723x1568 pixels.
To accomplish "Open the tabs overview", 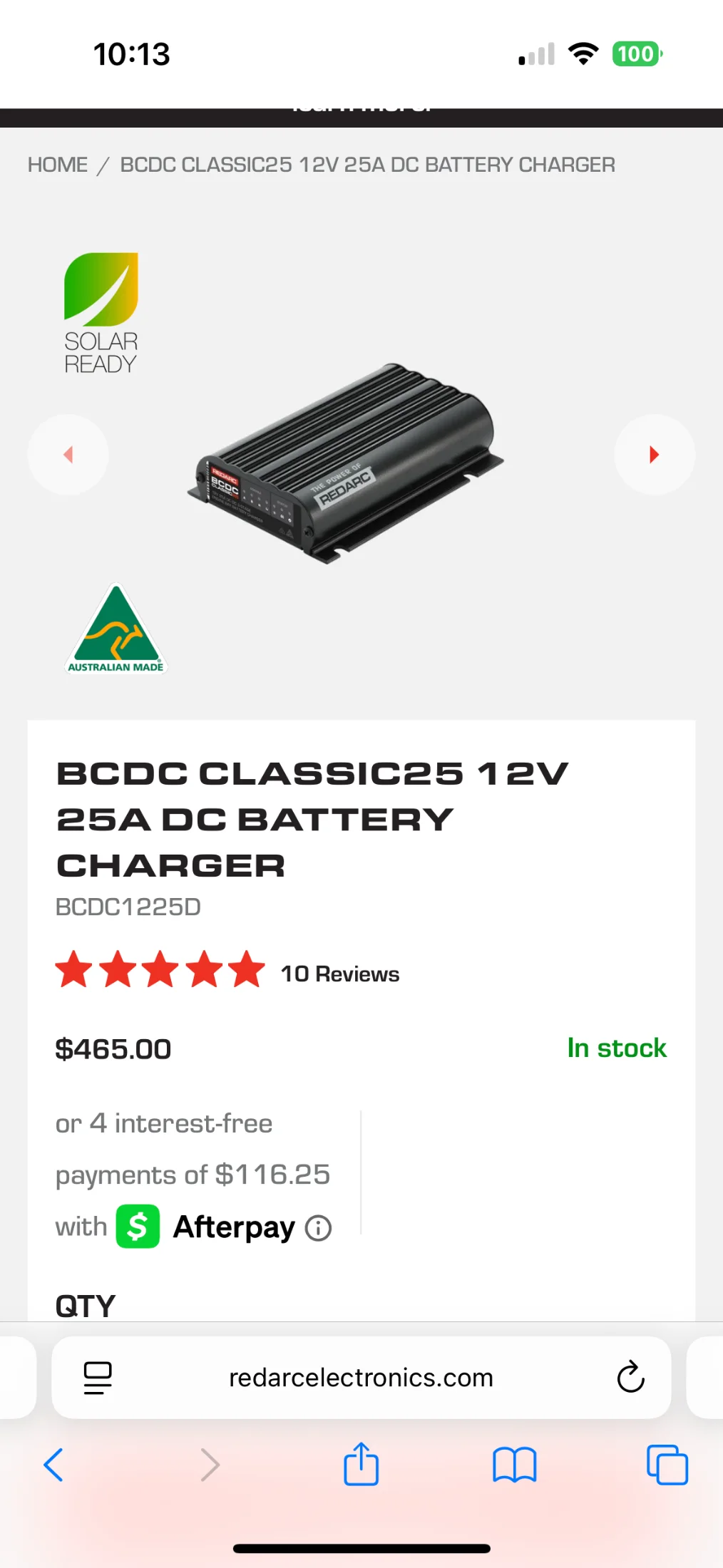I will (x=667, y=1465).
